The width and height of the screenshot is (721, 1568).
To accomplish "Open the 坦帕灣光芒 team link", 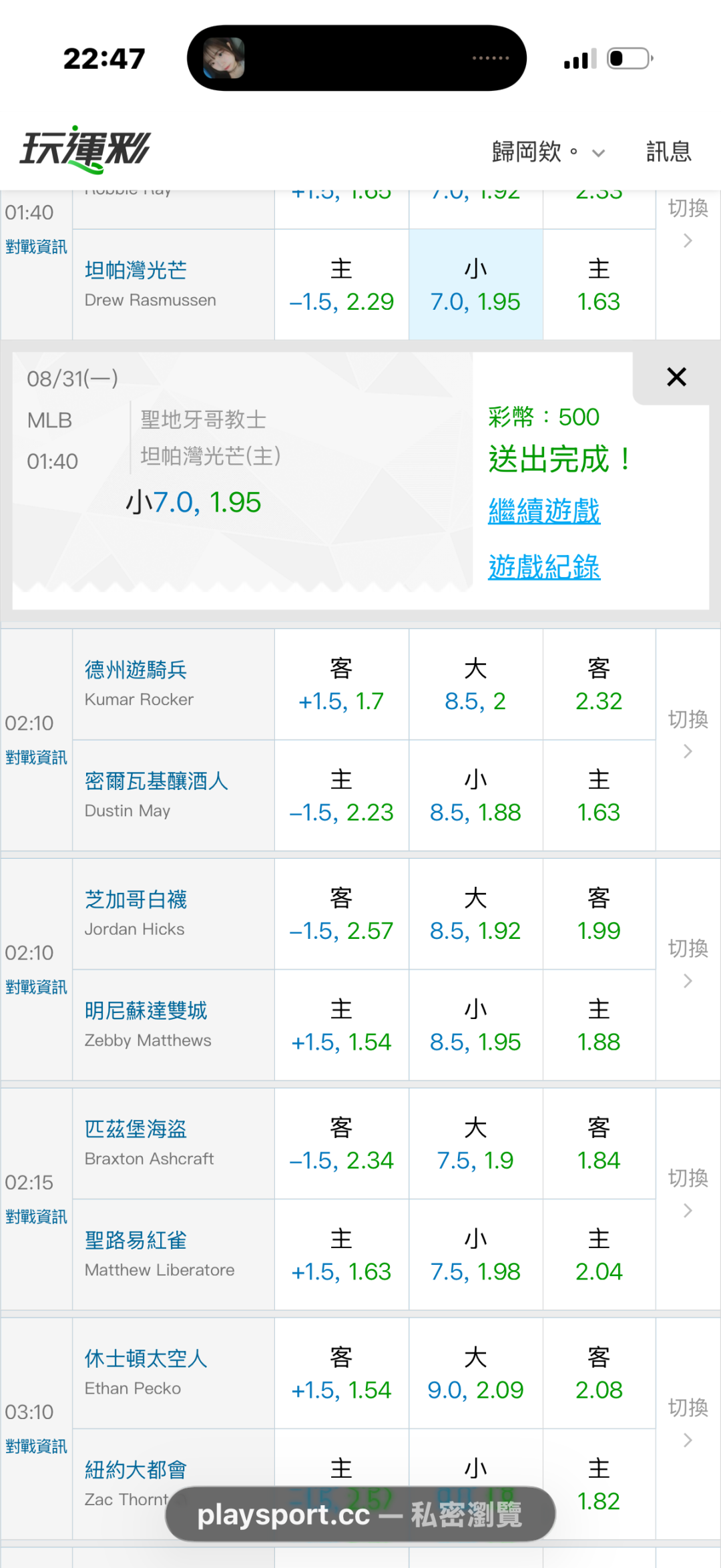I will pyautogui.click(x=136, y=270).
